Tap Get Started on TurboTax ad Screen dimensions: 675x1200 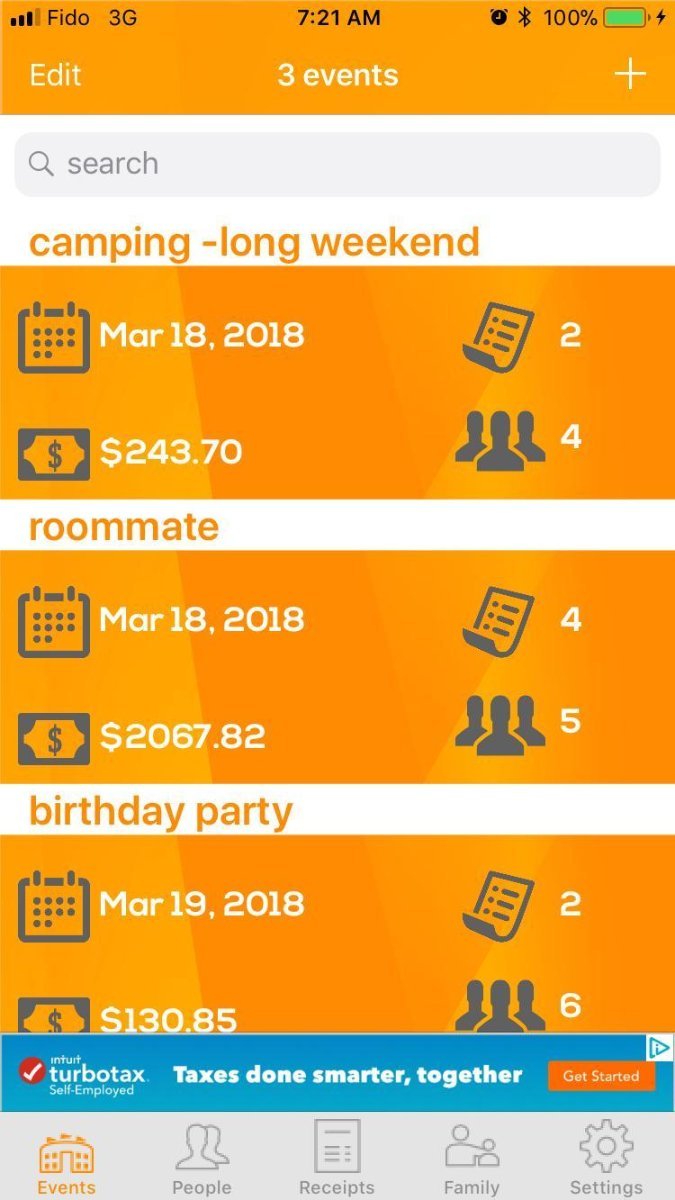pos(600,1076)
